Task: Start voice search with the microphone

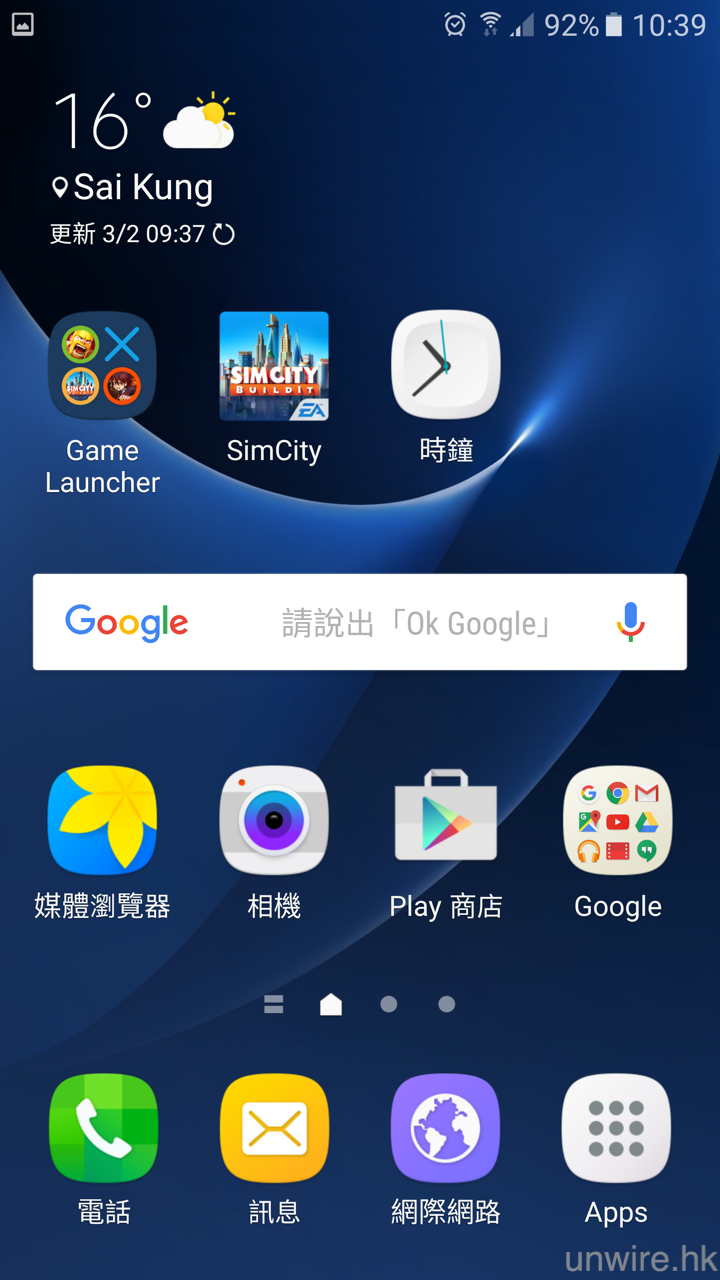Action: [630, 622]
